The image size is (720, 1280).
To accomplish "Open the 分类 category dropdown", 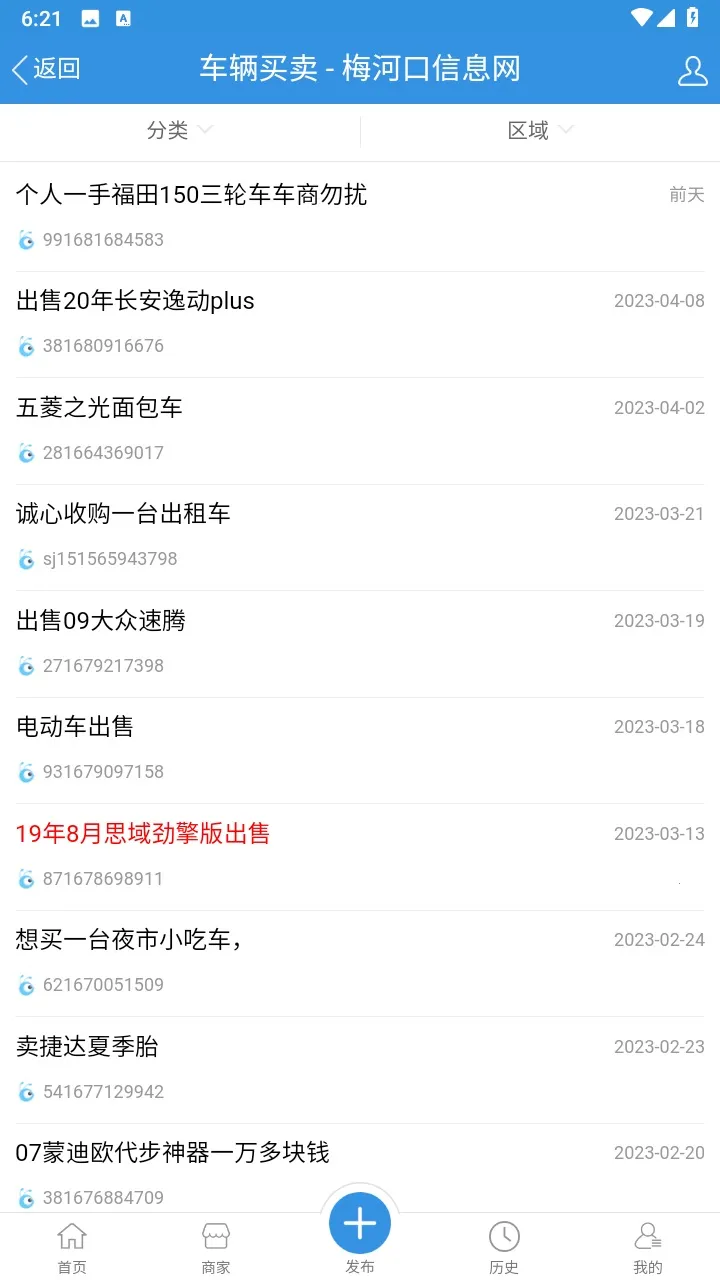I will coord(179,130).
